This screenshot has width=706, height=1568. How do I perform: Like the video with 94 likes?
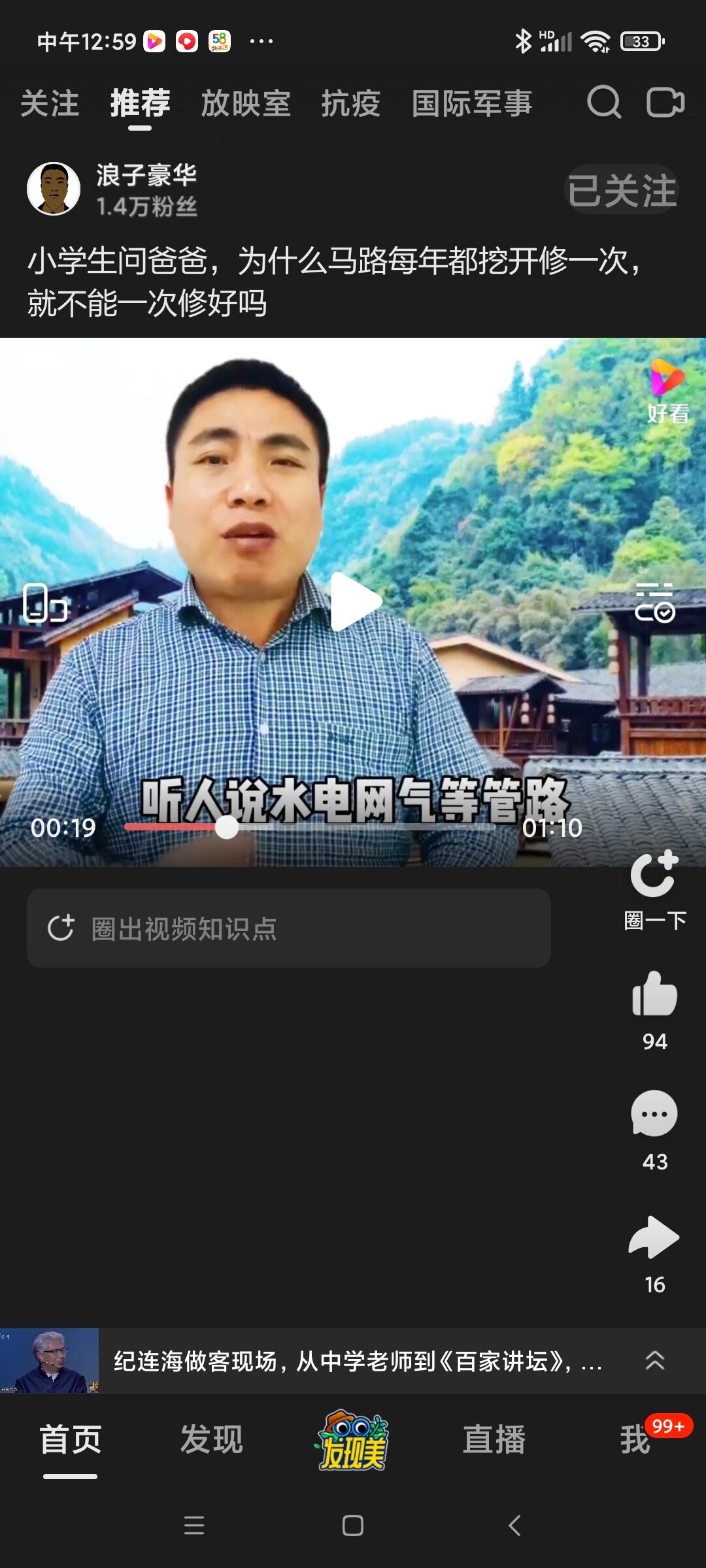click(x=654, y=1010)
